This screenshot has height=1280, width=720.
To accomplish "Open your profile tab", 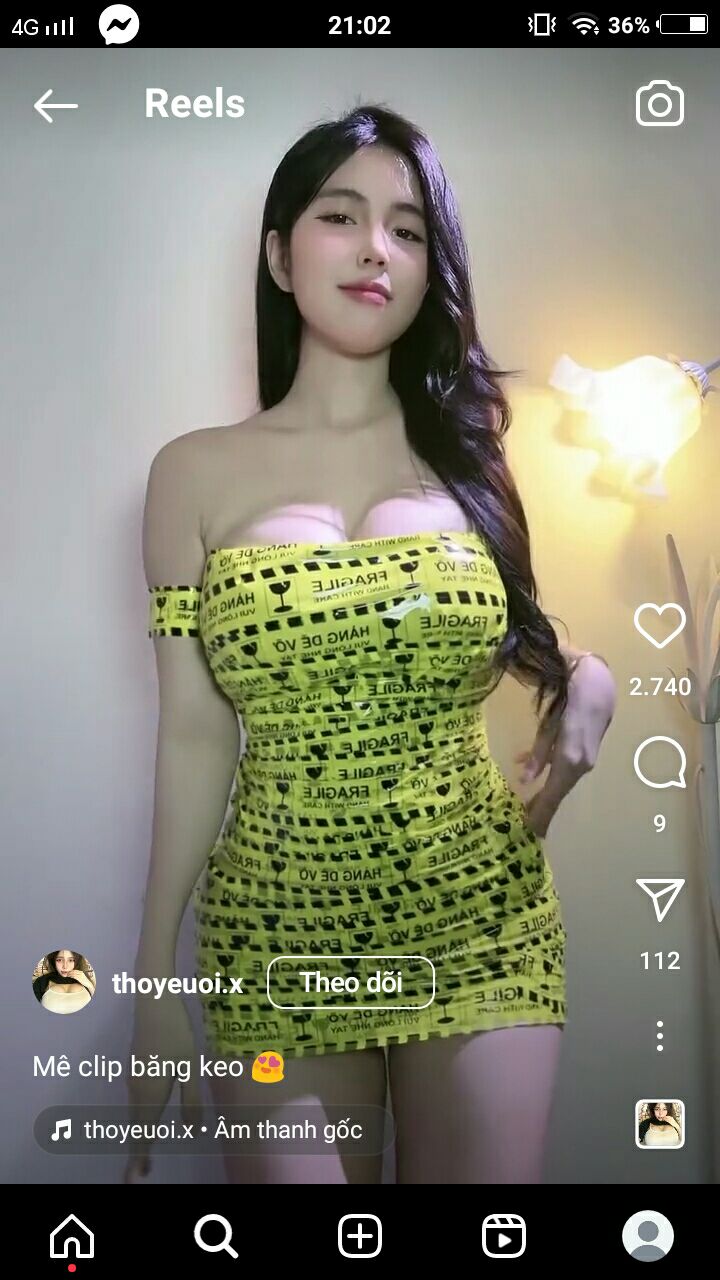I will click(x=648, y=1237).
